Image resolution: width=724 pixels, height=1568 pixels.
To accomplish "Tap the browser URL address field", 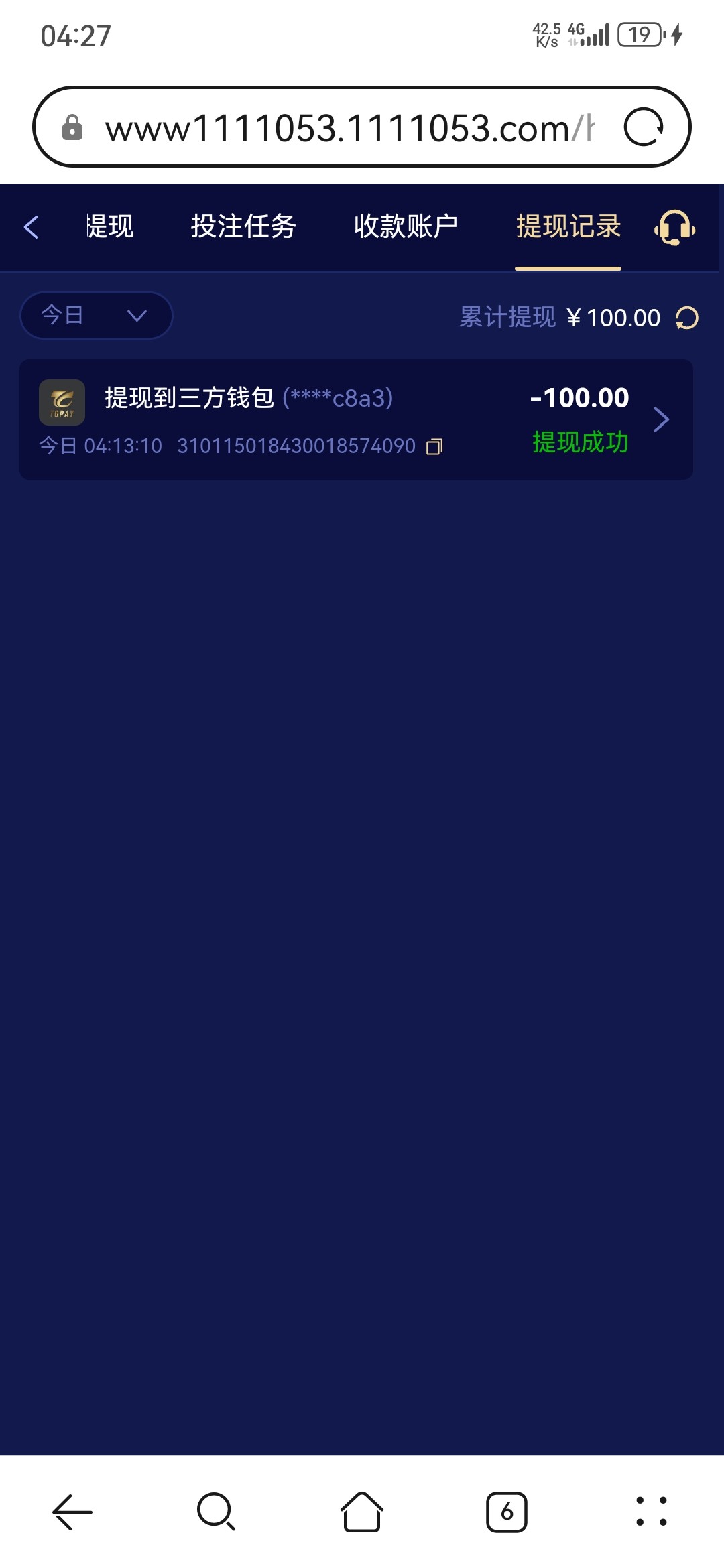I will point(349,127).
